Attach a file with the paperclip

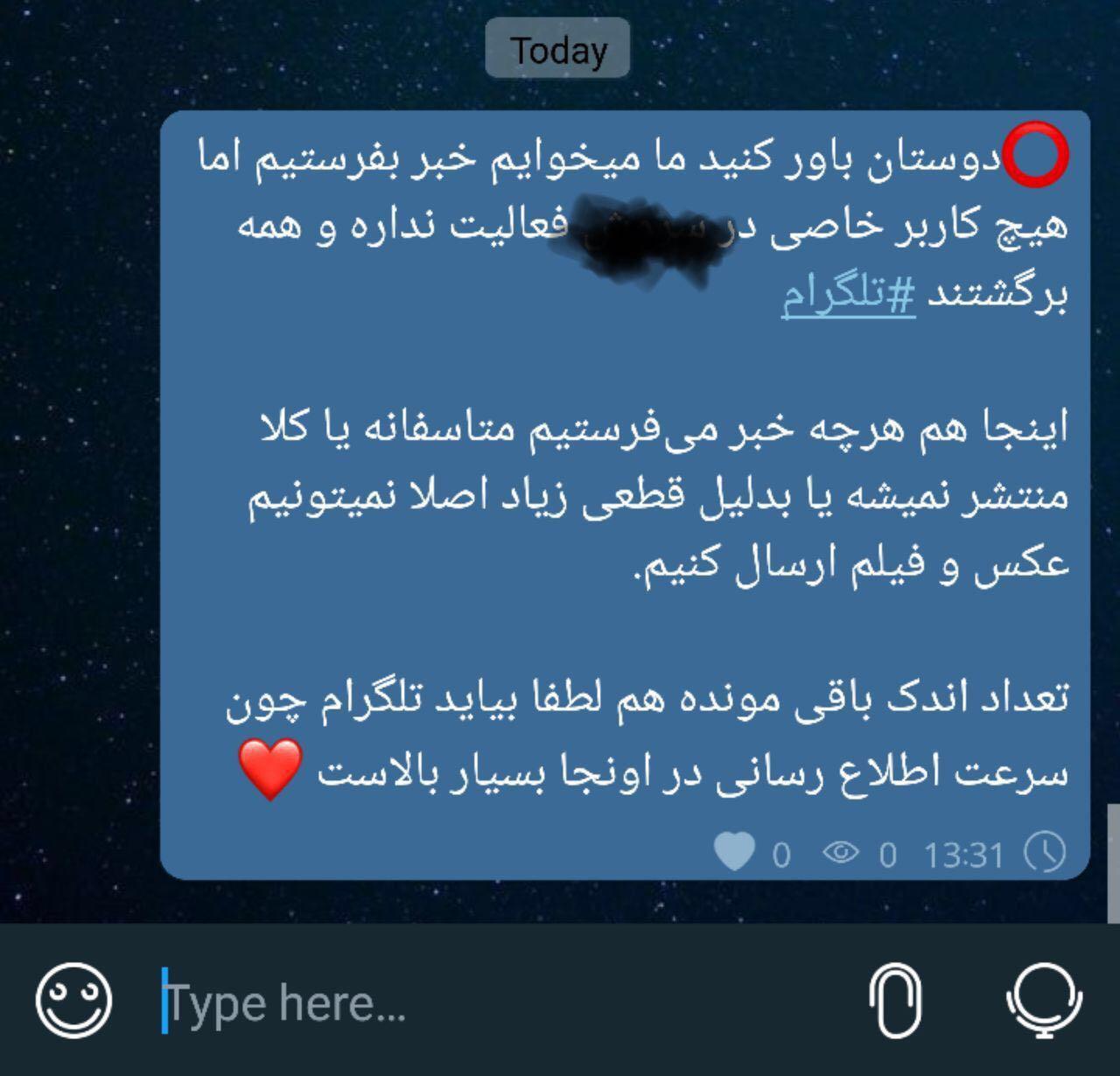pos(894,1000)
